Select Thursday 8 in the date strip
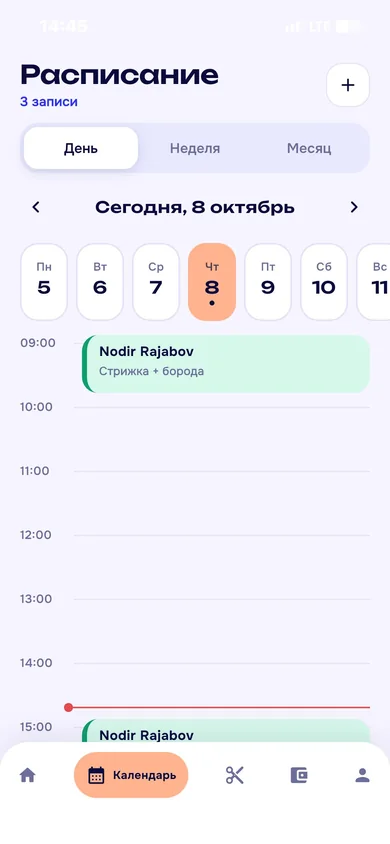 [x=212, y=282]
